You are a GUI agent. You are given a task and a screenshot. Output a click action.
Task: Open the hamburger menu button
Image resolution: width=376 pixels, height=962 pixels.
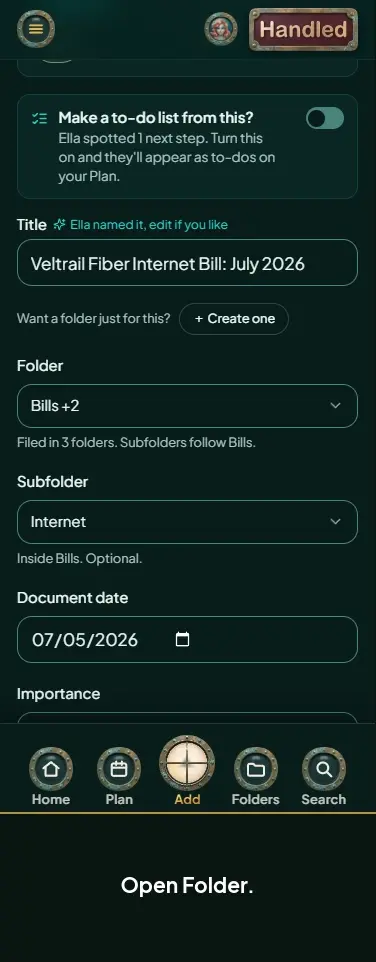click(x=36, y=29)
